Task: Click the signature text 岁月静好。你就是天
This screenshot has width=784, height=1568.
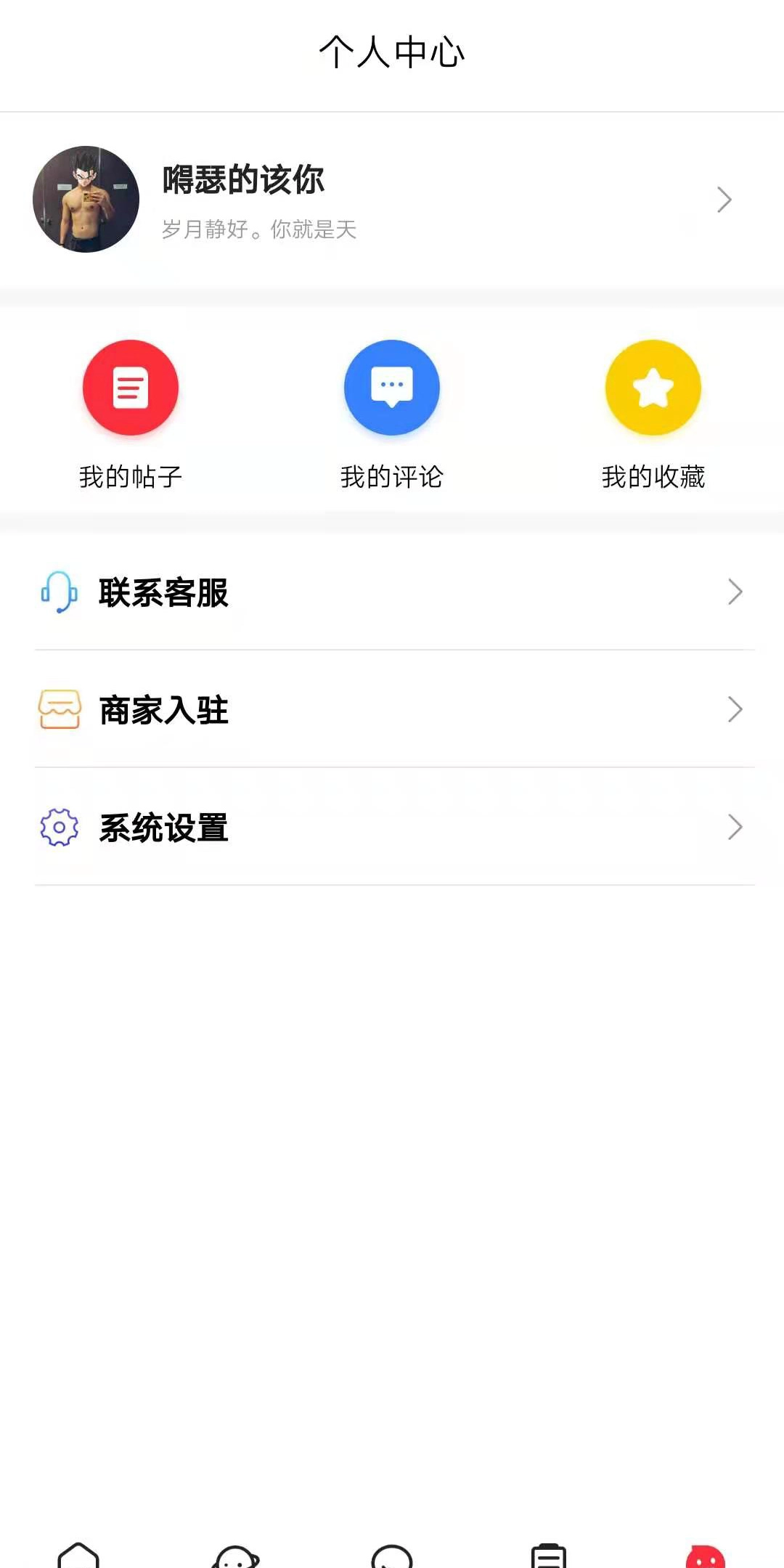Action: pyautogui.click(x=260, y=231)
